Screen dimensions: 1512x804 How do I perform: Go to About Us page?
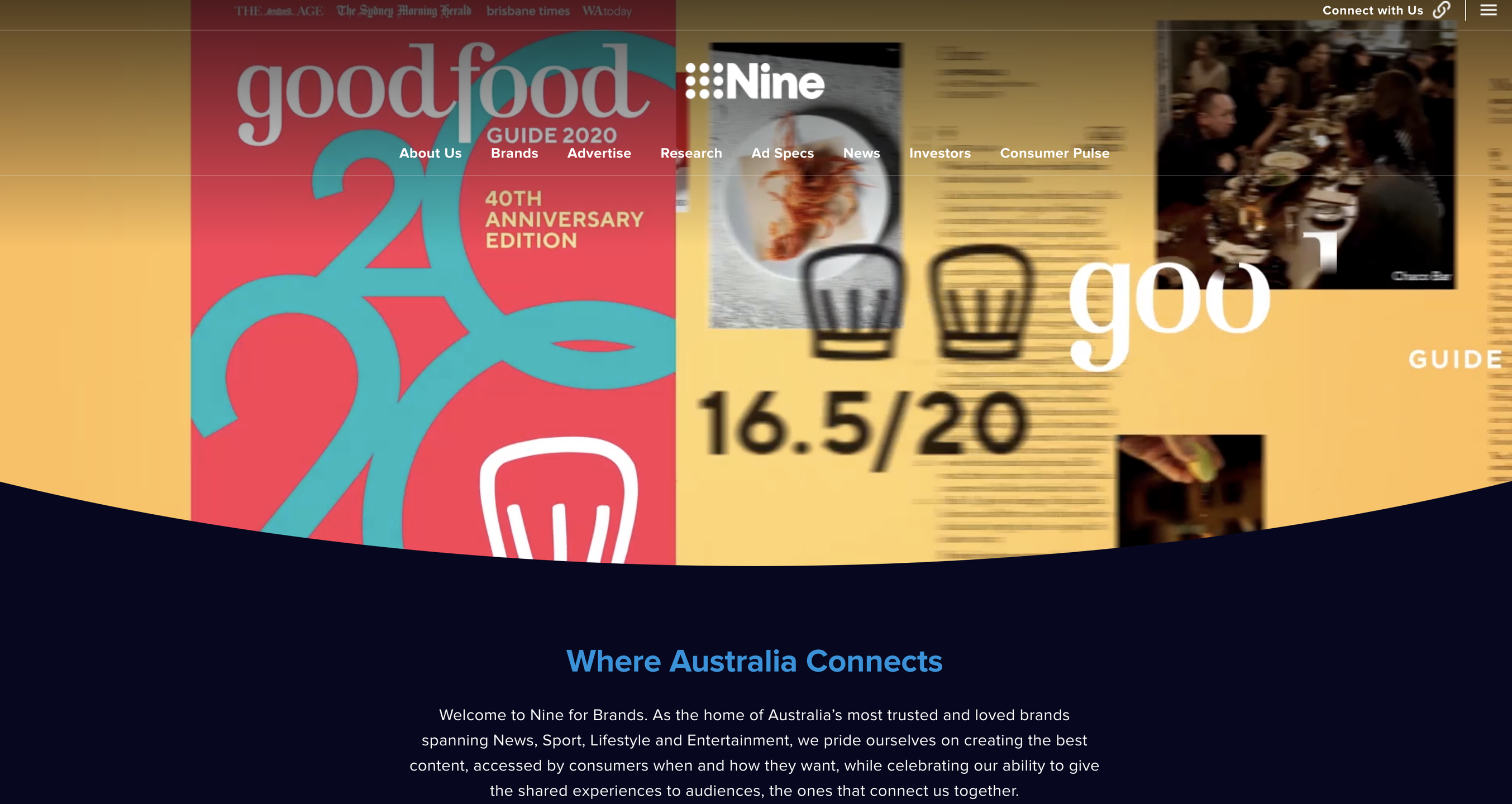click(430, 153)
